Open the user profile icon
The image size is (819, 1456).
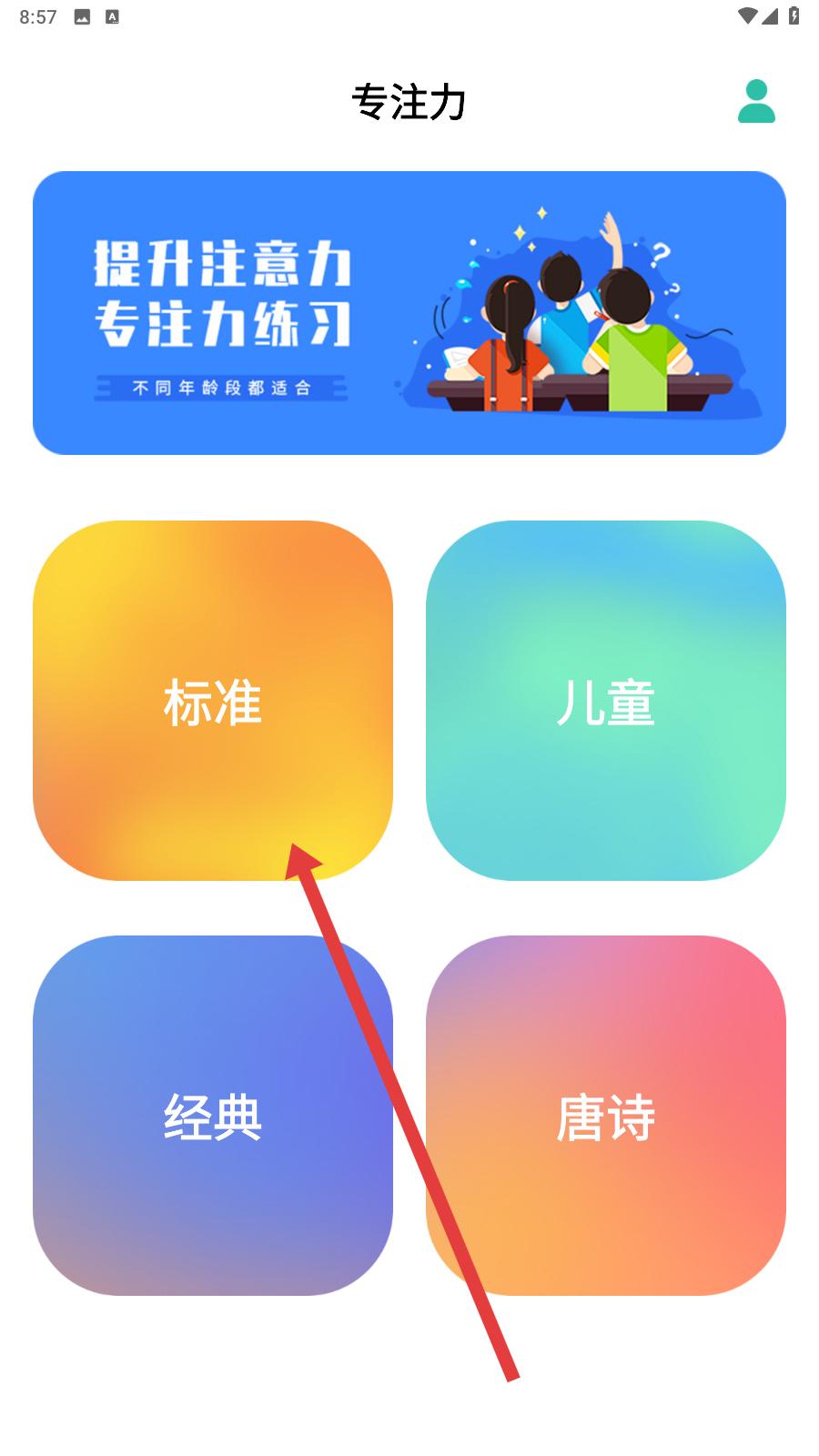coord(755,101)
